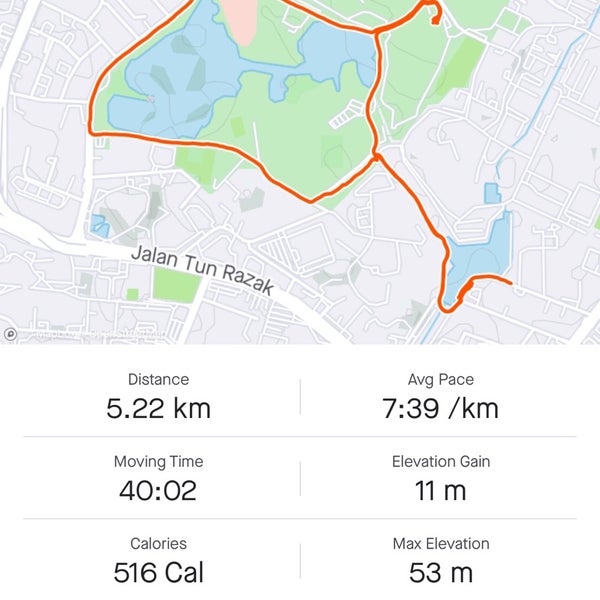Viewport: 600px width, 600px height.
Task: Open the running route map
Action: click(300, 170)
